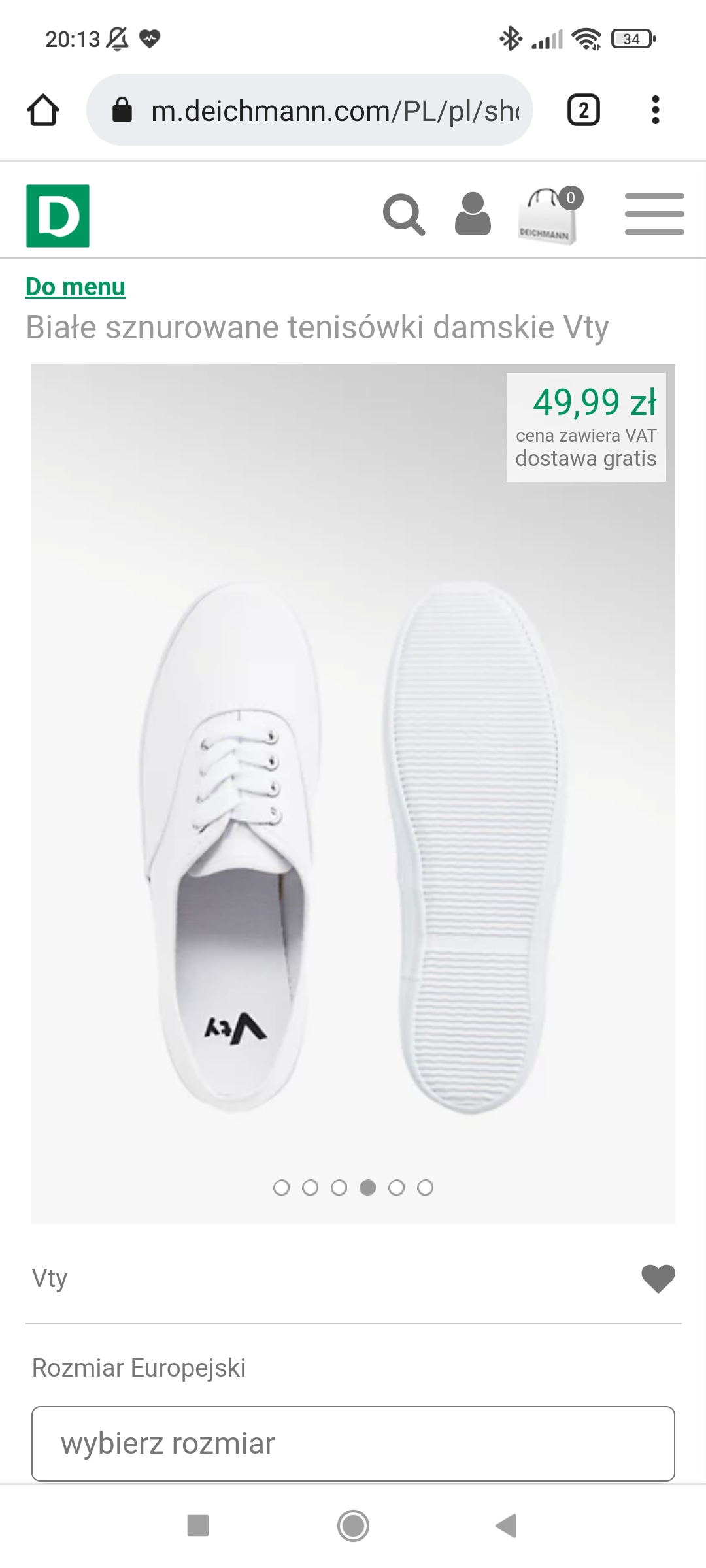Enlarge the white sneakers product photo
Screen dimensions: 706x1568
coord(353,817)
